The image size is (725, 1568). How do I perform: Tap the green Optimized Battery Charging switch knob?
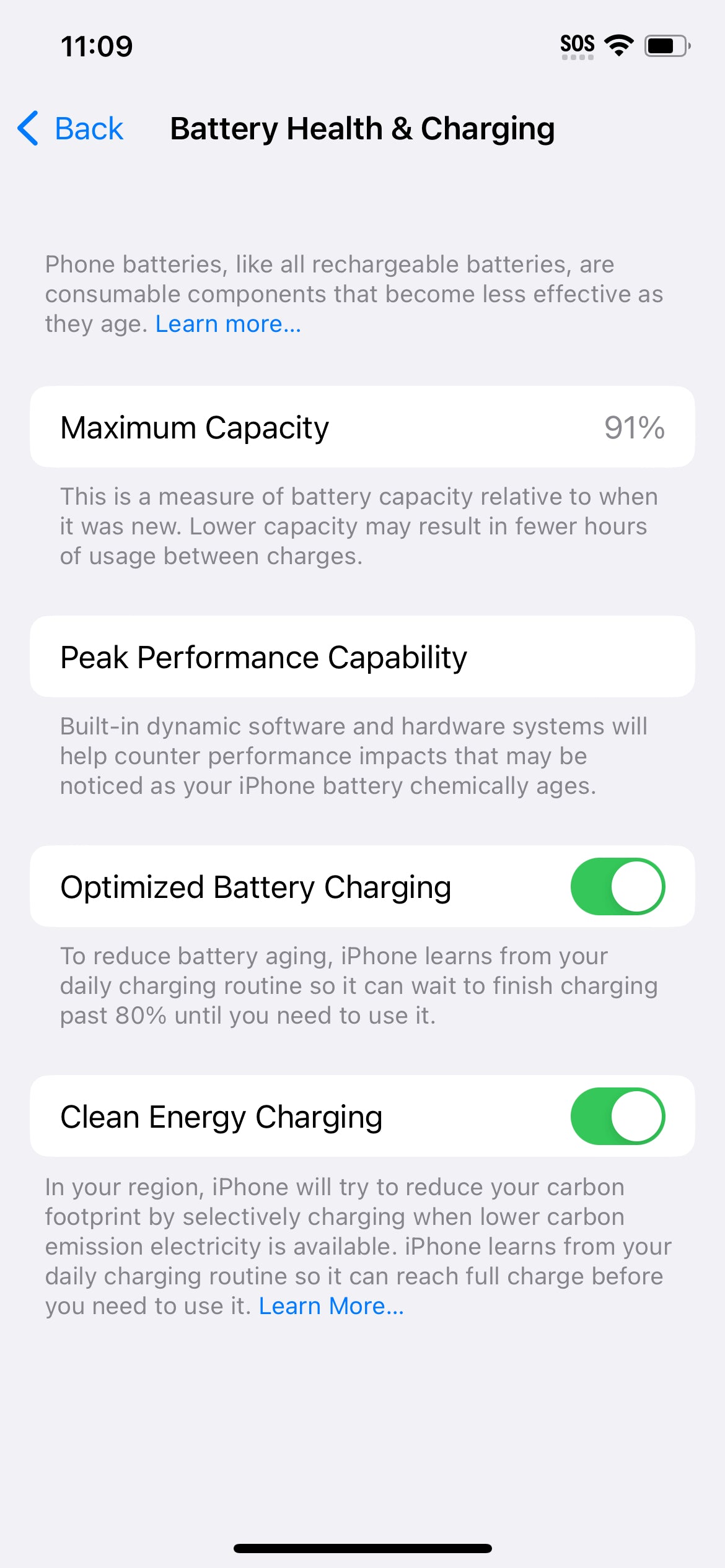[x=638, y=886]
